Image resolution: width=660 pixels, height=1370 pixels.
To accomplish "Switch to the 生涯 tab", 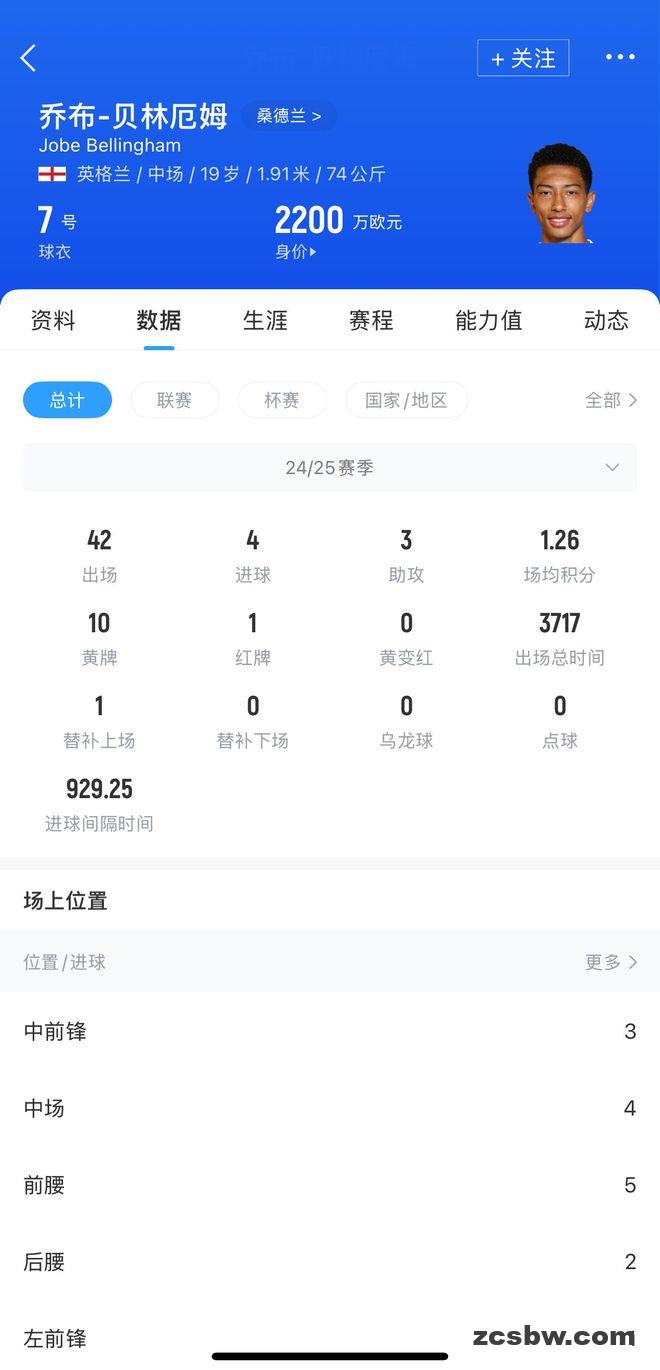I will pyautogui.click(x=265, y=320).
